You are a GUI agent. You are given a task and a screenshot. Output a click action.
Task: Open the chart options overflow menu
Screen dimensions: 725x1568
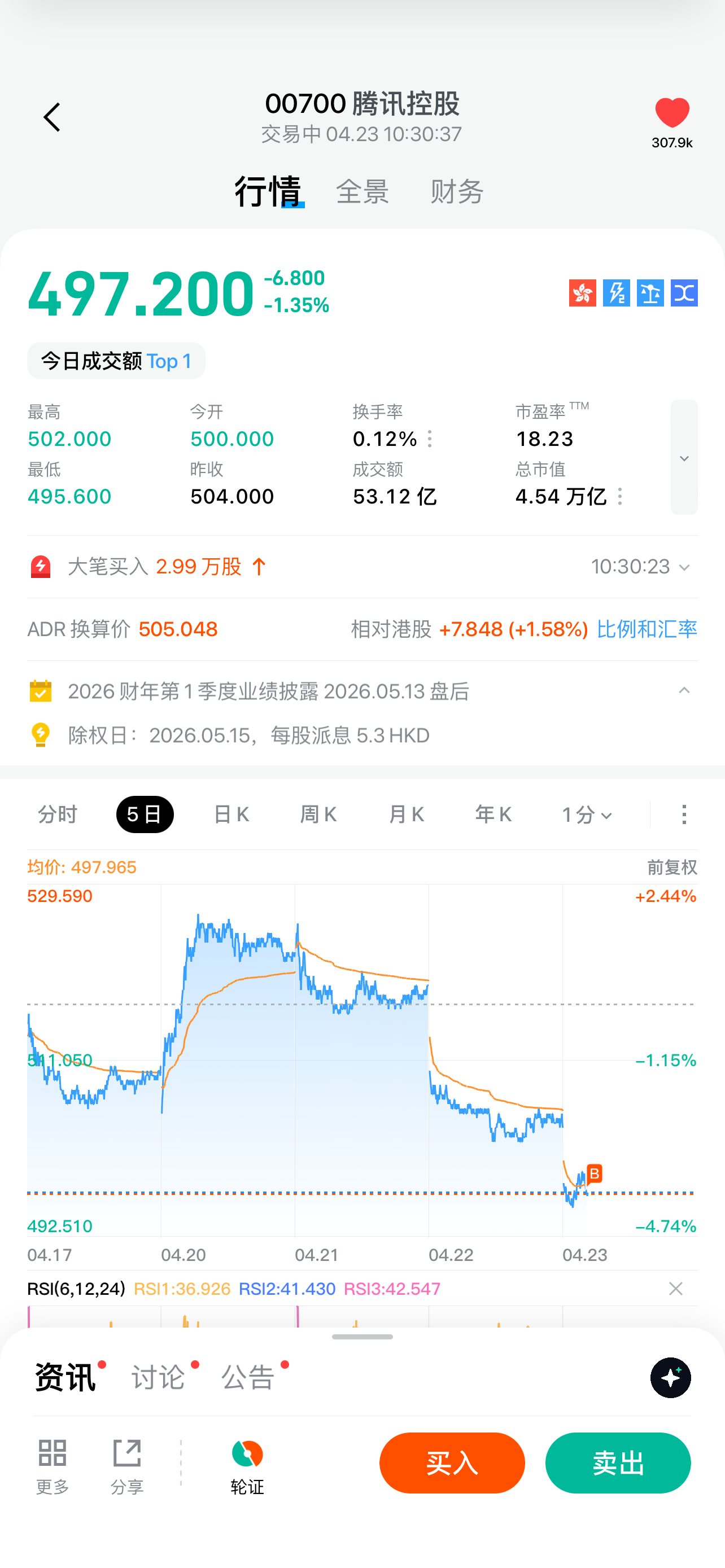[x=684, y=814]
